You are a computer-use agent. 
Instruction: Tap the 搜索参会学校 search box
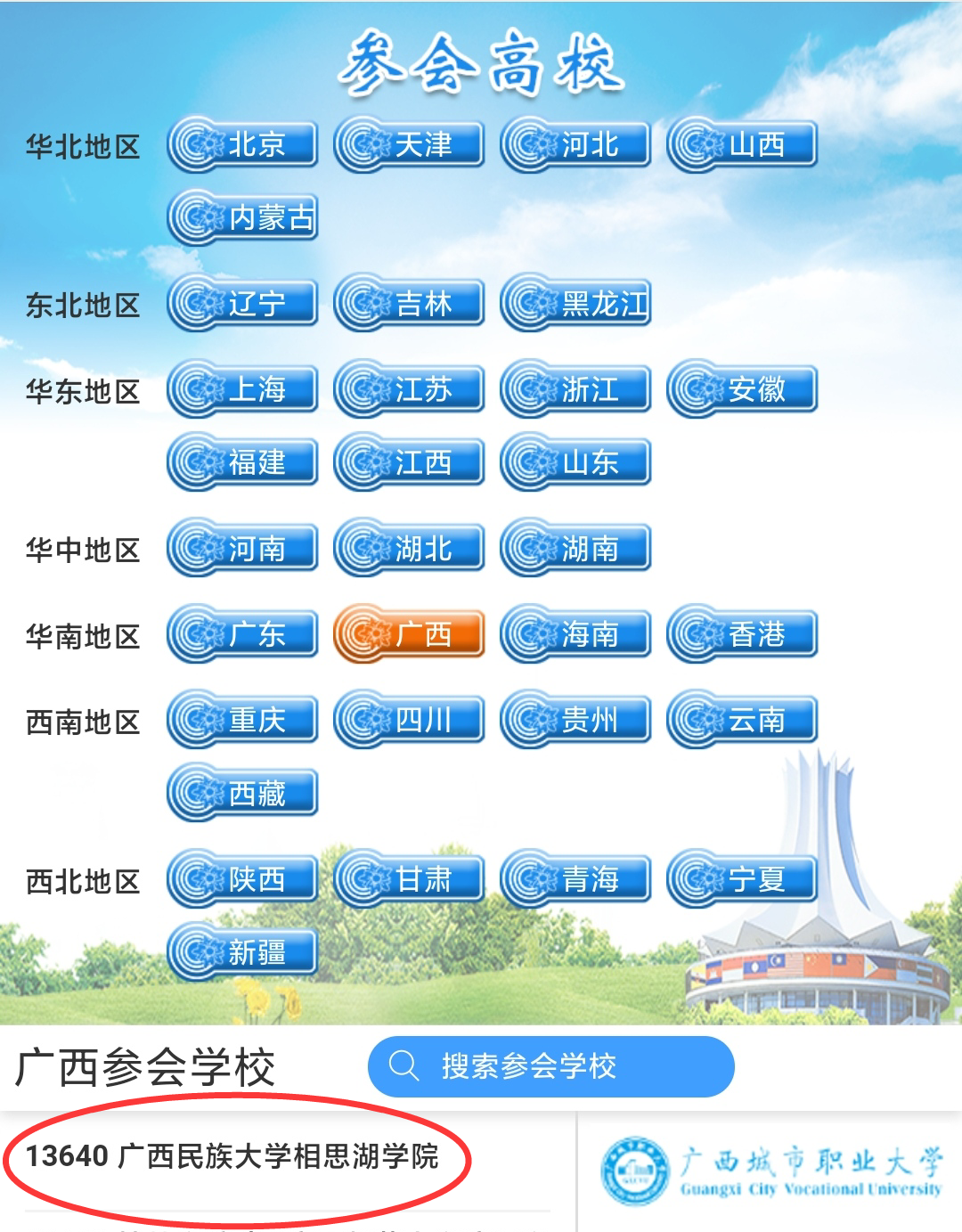point(550,1066)
